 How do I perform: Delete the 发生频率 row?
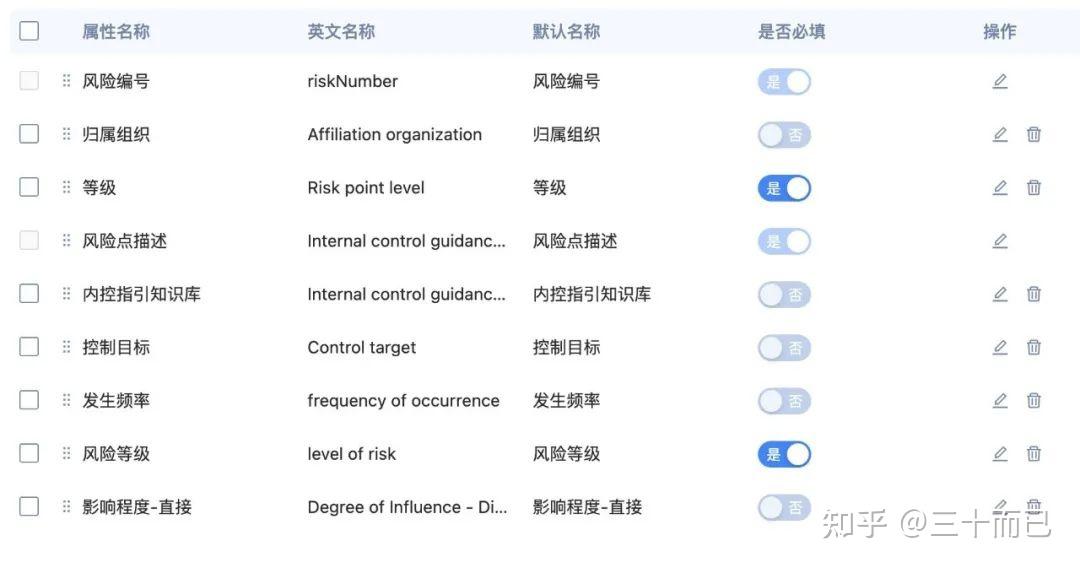point(1034,400)
